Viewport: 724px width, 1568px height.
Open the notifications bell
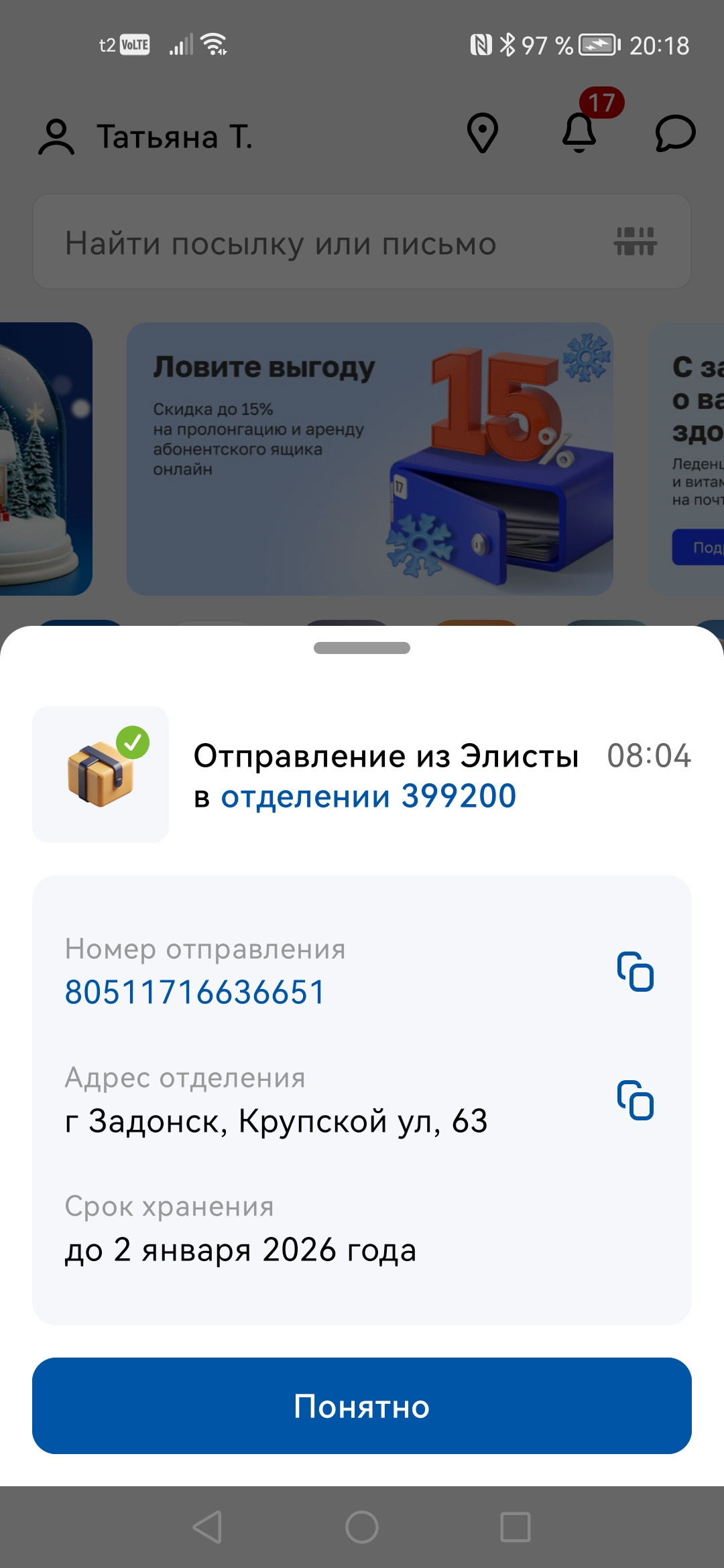pos(579,132)
